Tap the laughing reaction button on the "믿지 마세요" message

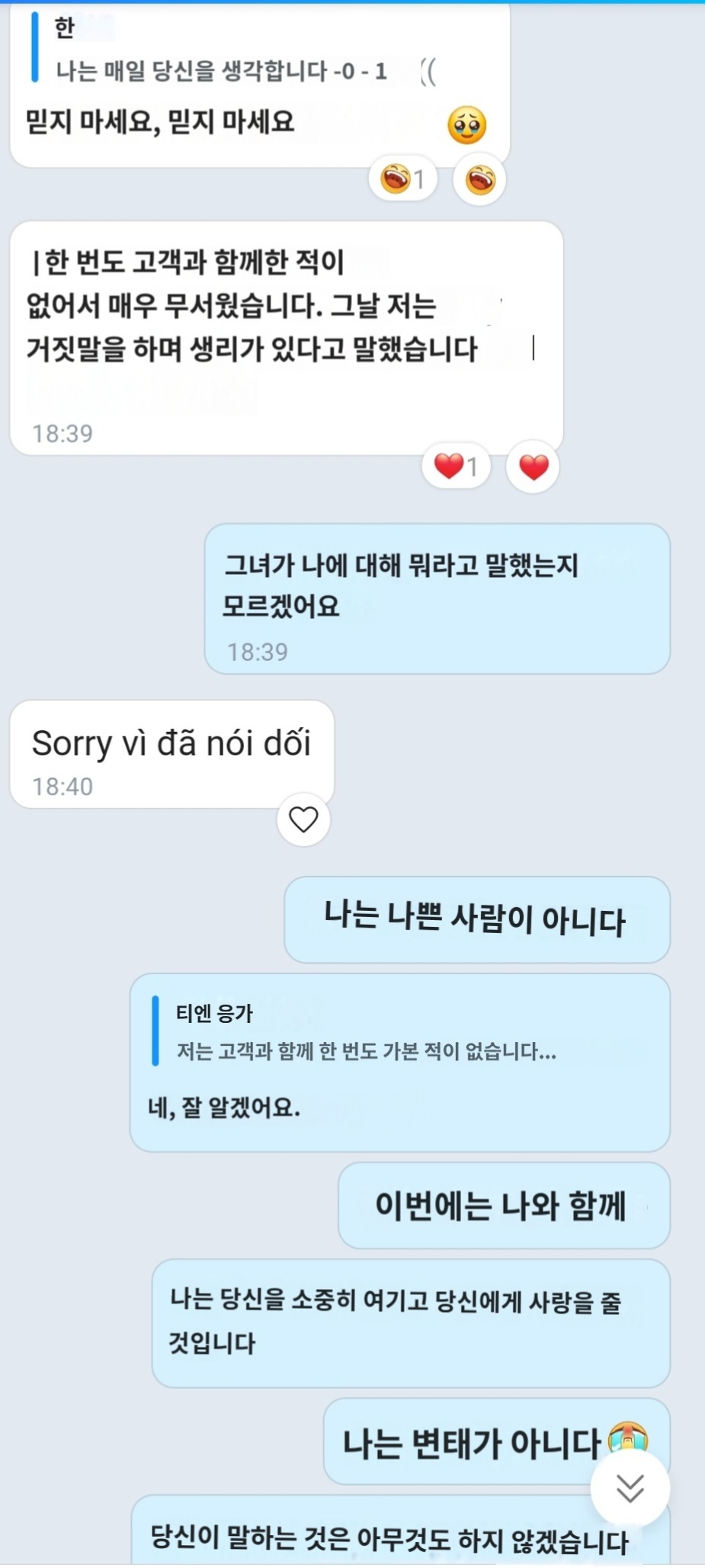point(479,180)
